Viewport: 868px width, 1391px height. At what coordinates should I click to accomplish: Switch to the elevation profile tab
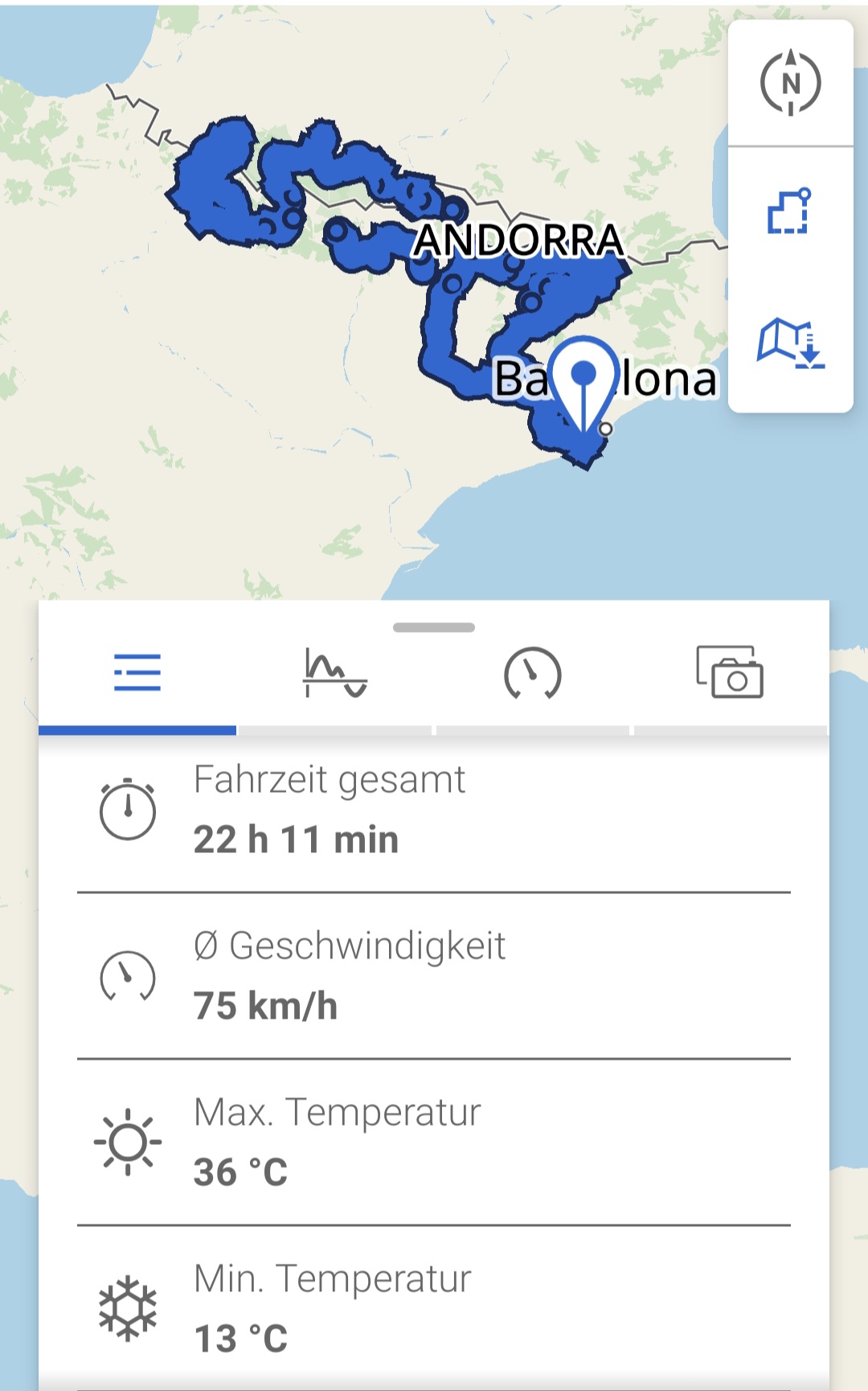point(335,673)
